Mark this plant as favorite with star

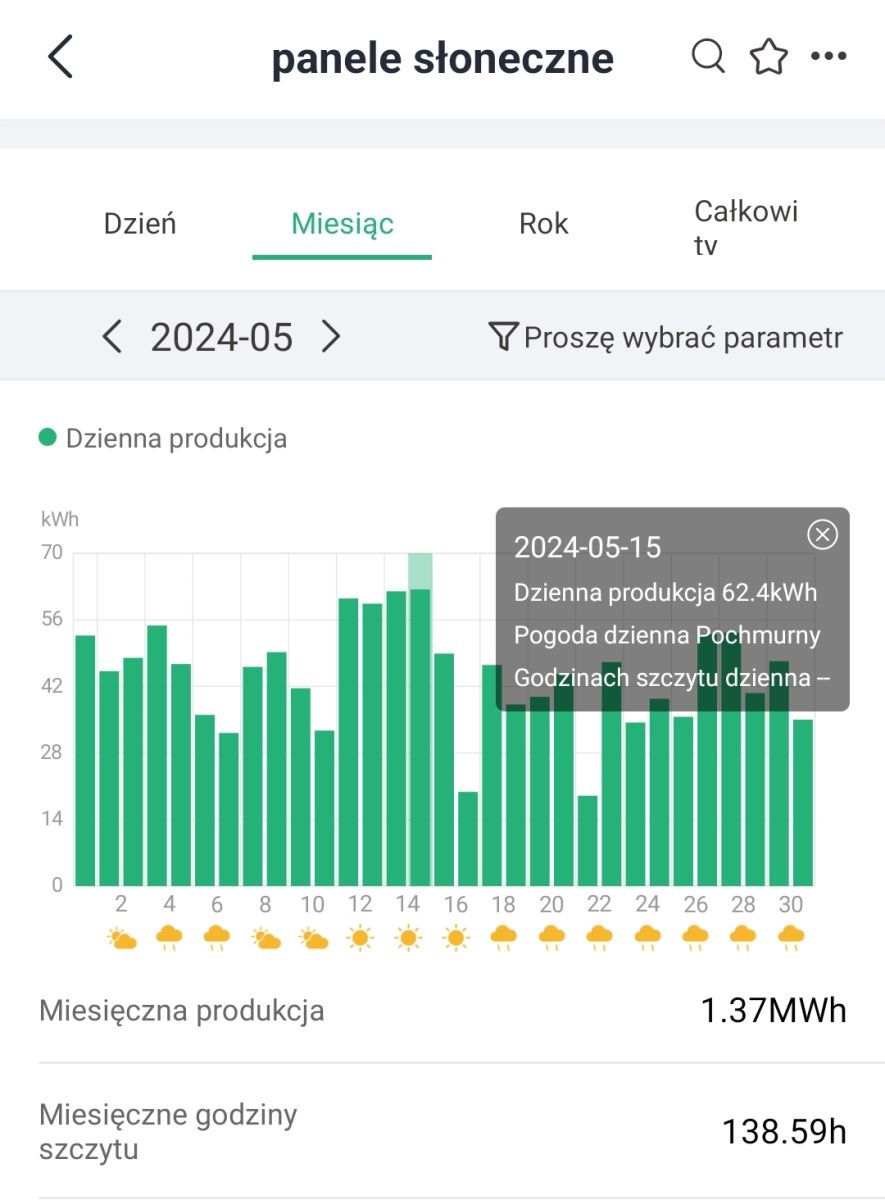(x=769, y=57)
